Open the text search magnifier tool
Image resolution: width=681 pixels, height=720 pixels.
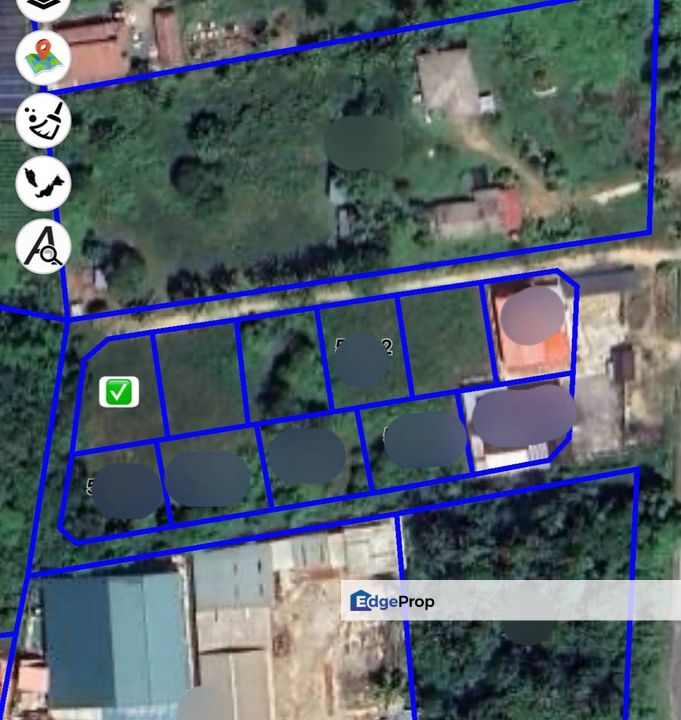click(x=43, y=246)
